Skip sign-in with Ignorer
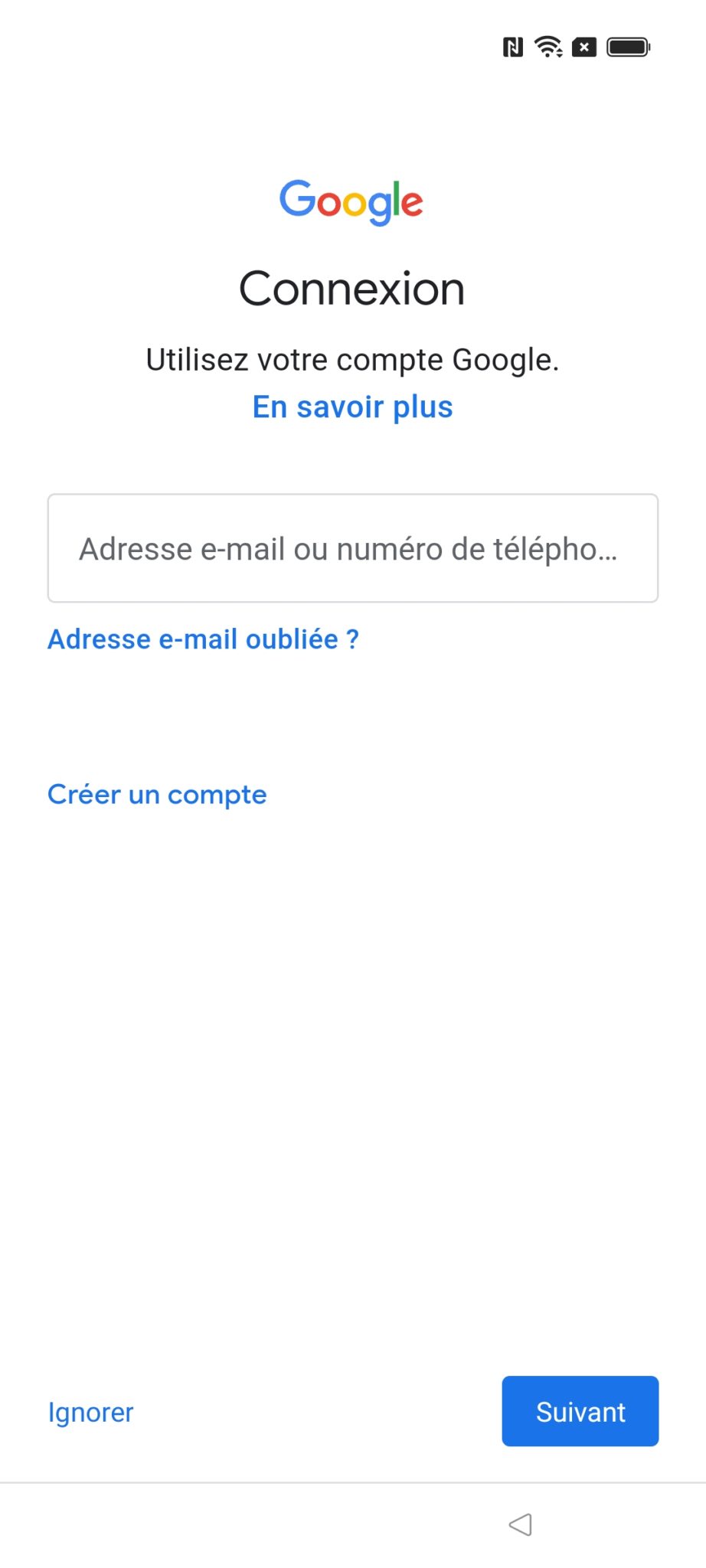Viewport: 706px width, 1568px height. 90,1412
